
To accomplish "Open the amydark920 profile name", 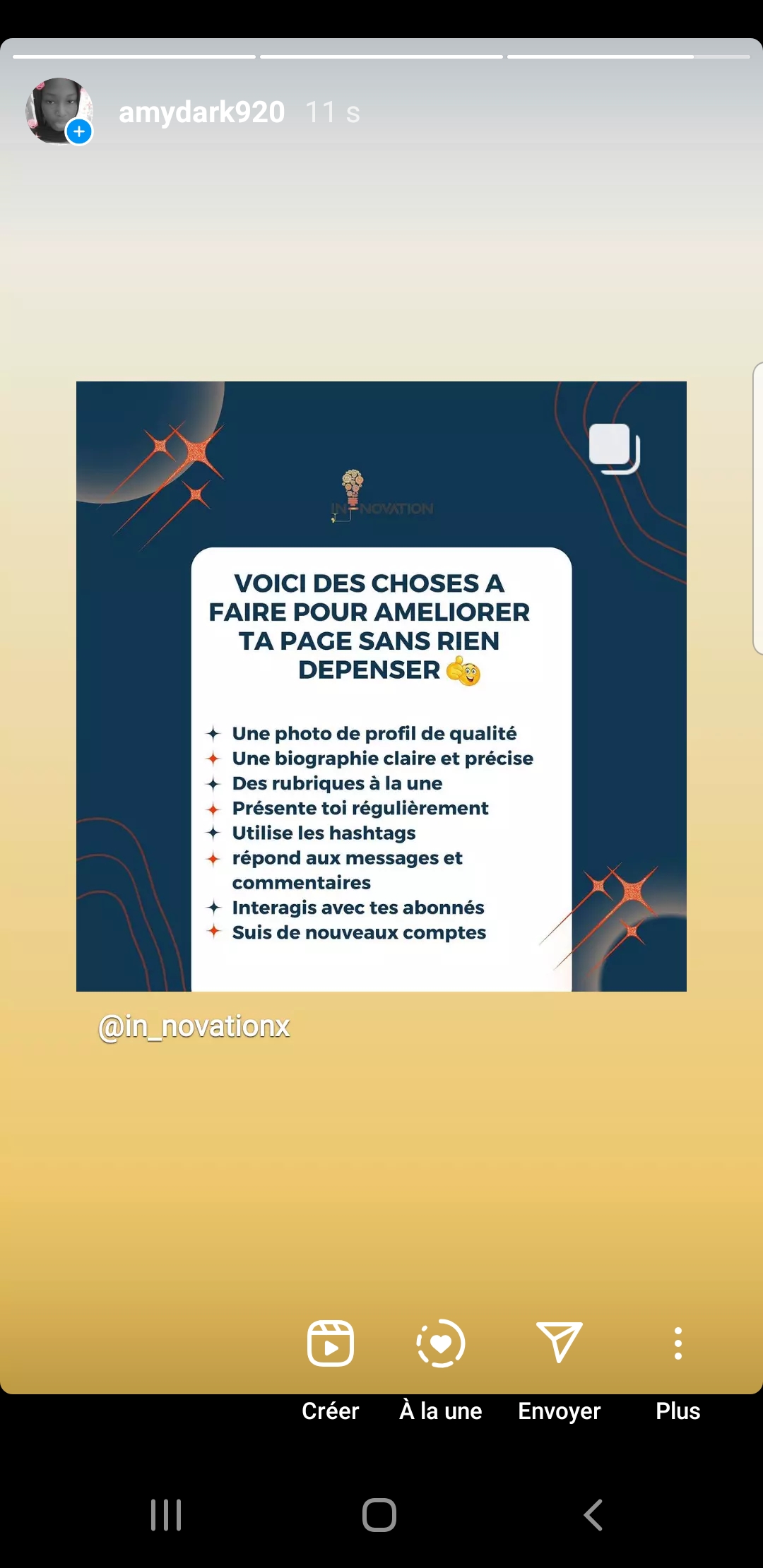I will (x=201, y=112).
